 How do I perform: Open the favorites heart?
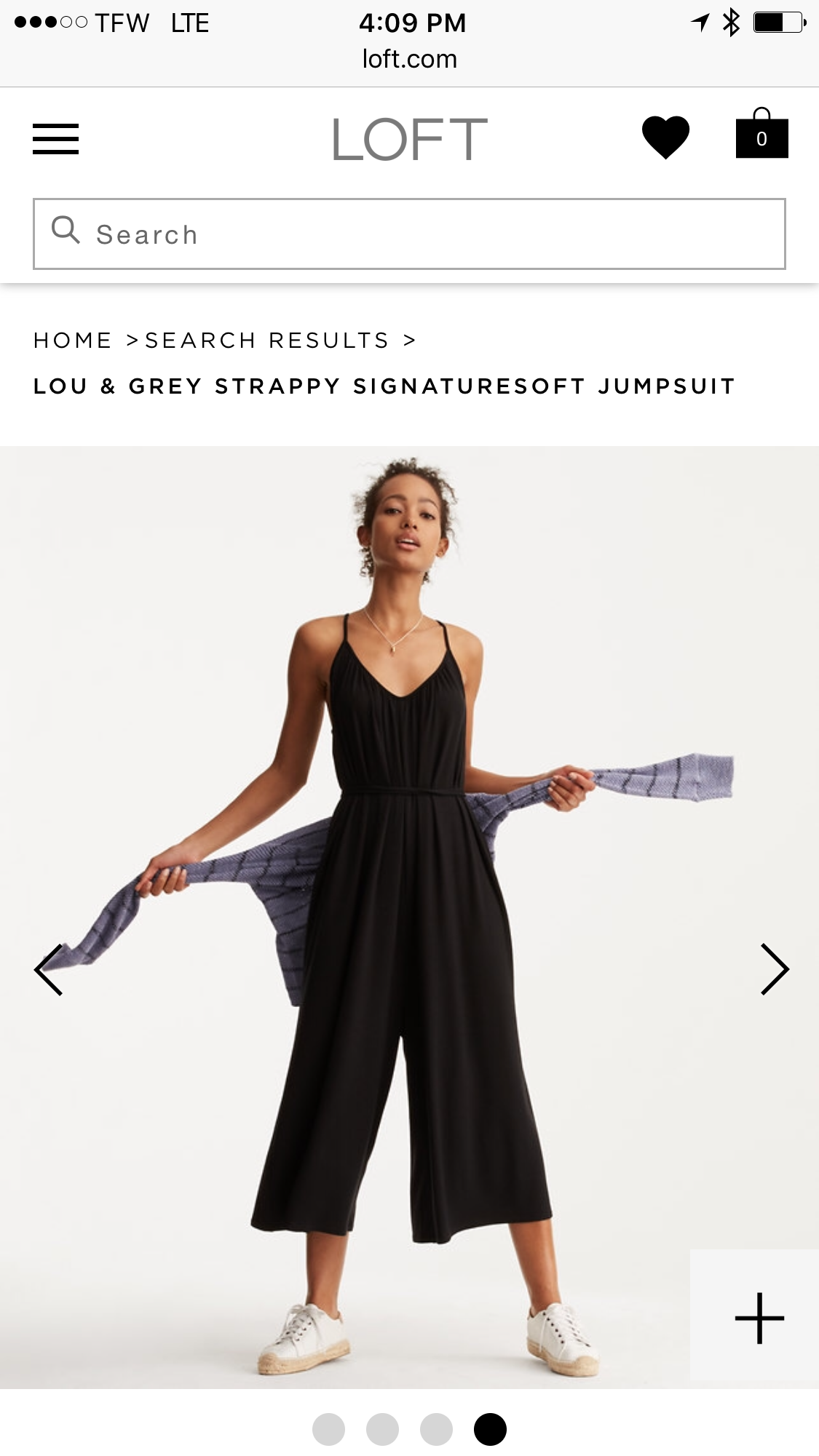[665, 137]
